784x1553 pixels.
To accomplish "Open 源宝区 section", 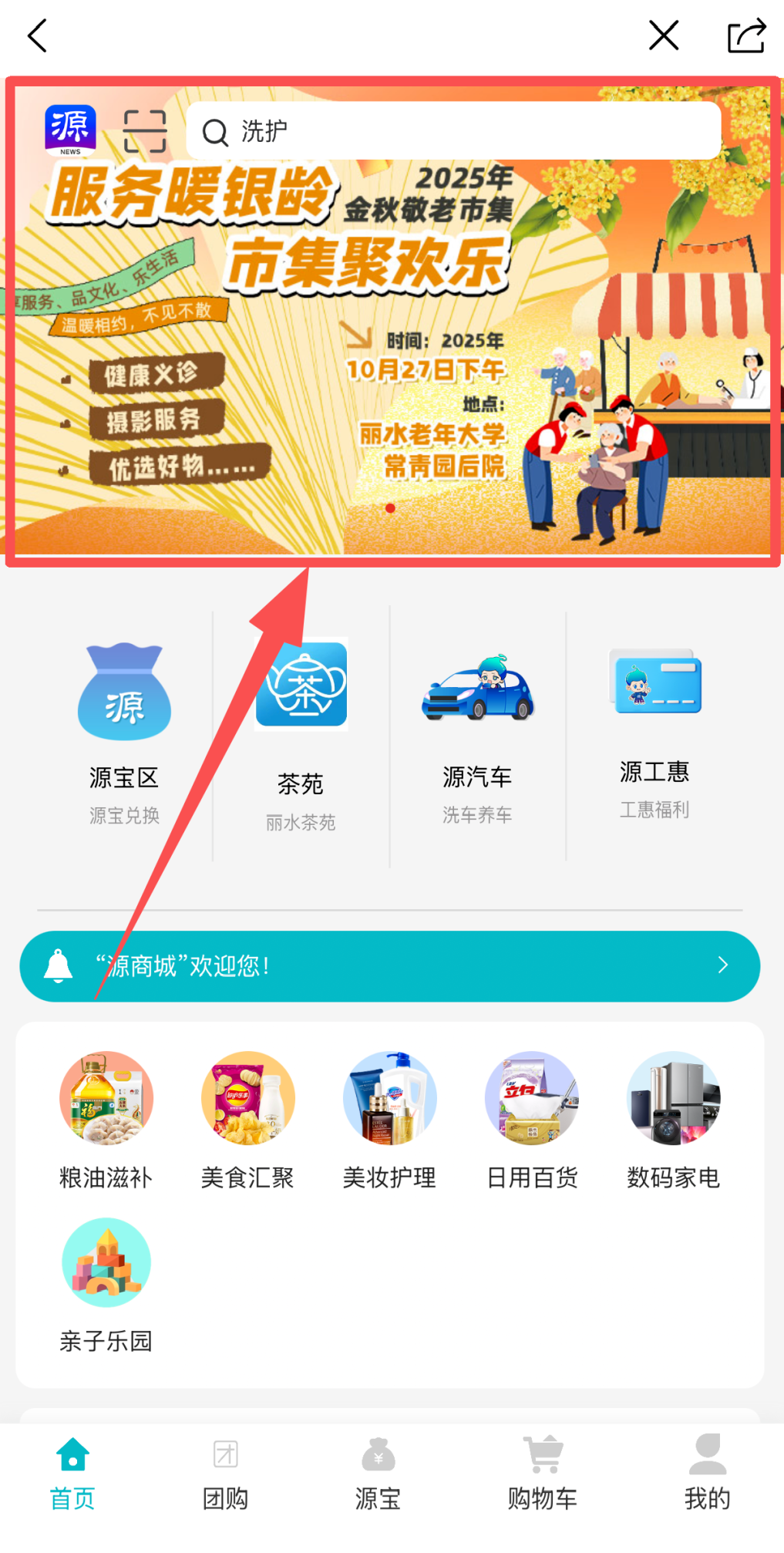I will click(124, 733).
